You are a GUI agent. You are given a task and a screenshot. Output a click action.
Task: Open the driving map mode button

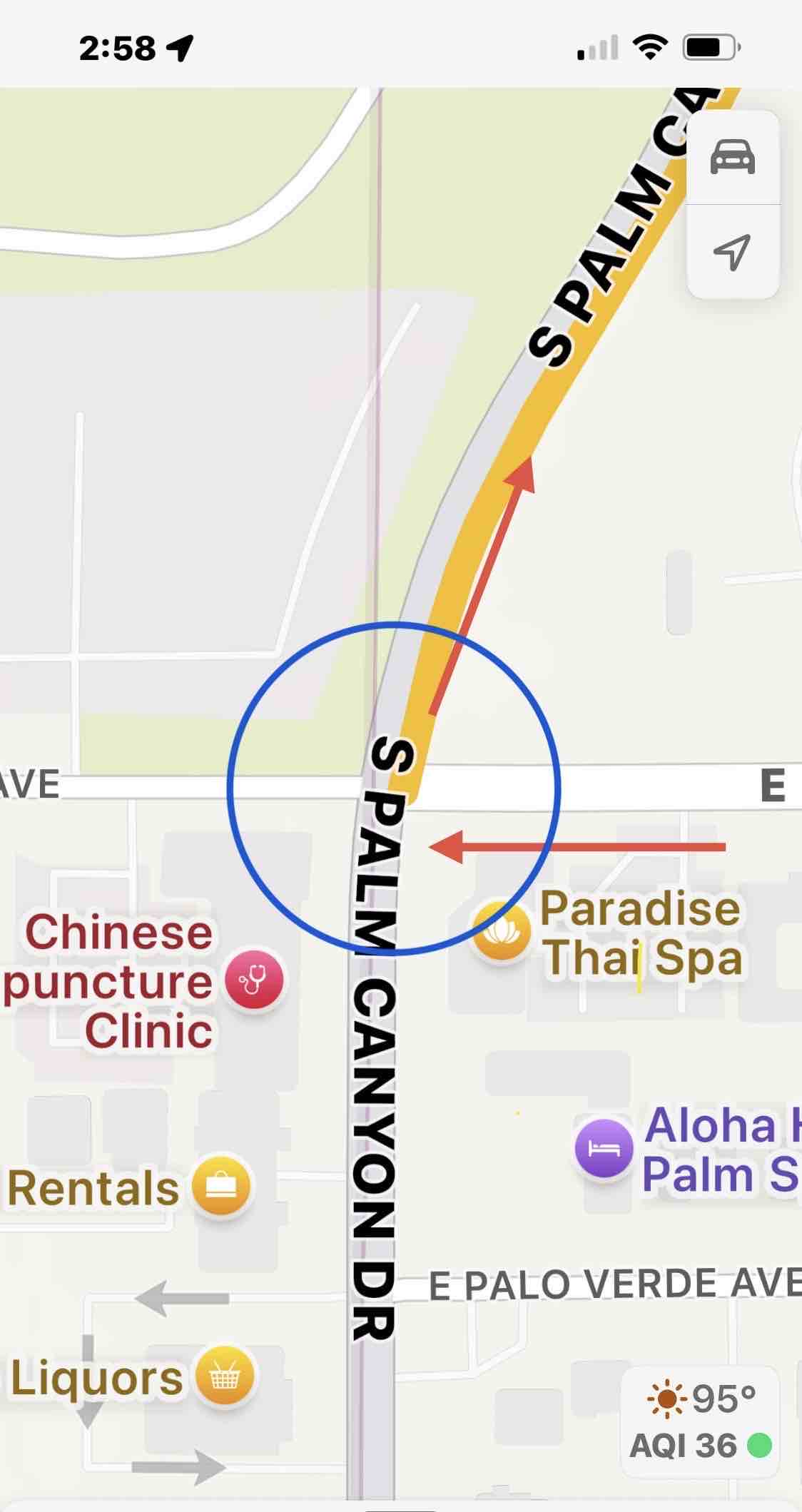pos(733,157)
